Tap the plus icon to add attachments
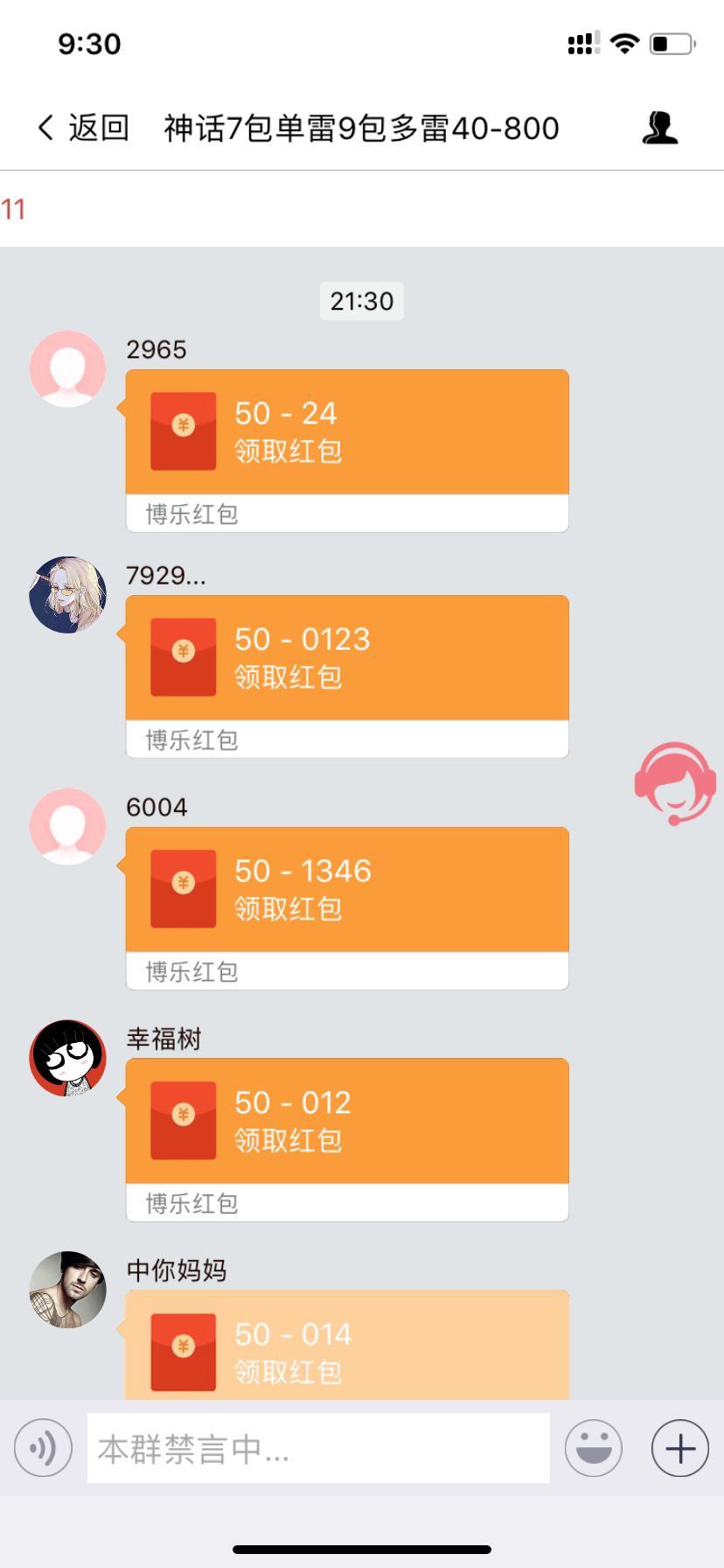 coord(679,1448)
